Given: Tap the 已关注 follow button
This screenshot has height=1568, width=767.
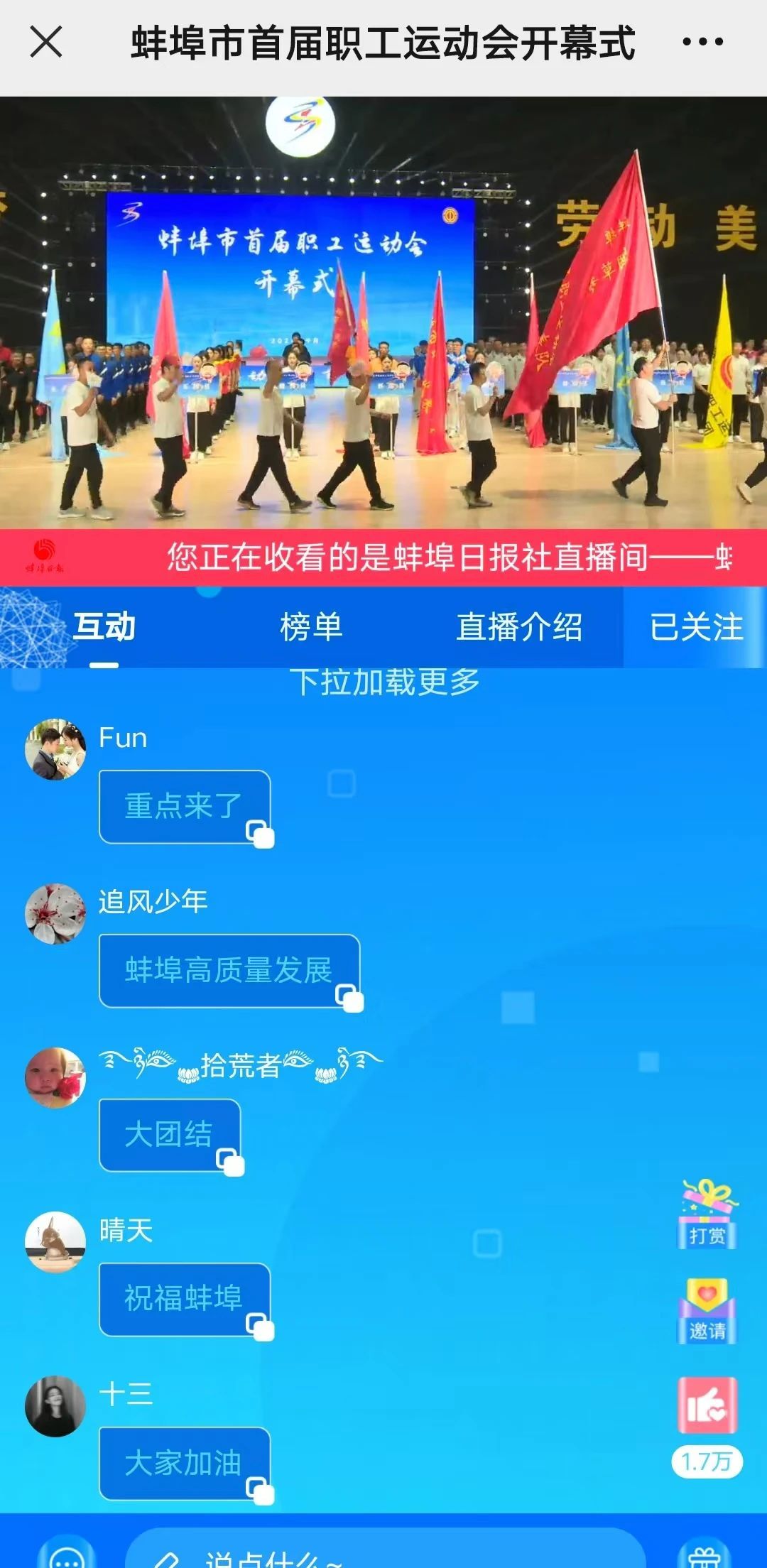Looking at the screenshot, I should coord(695,627).
